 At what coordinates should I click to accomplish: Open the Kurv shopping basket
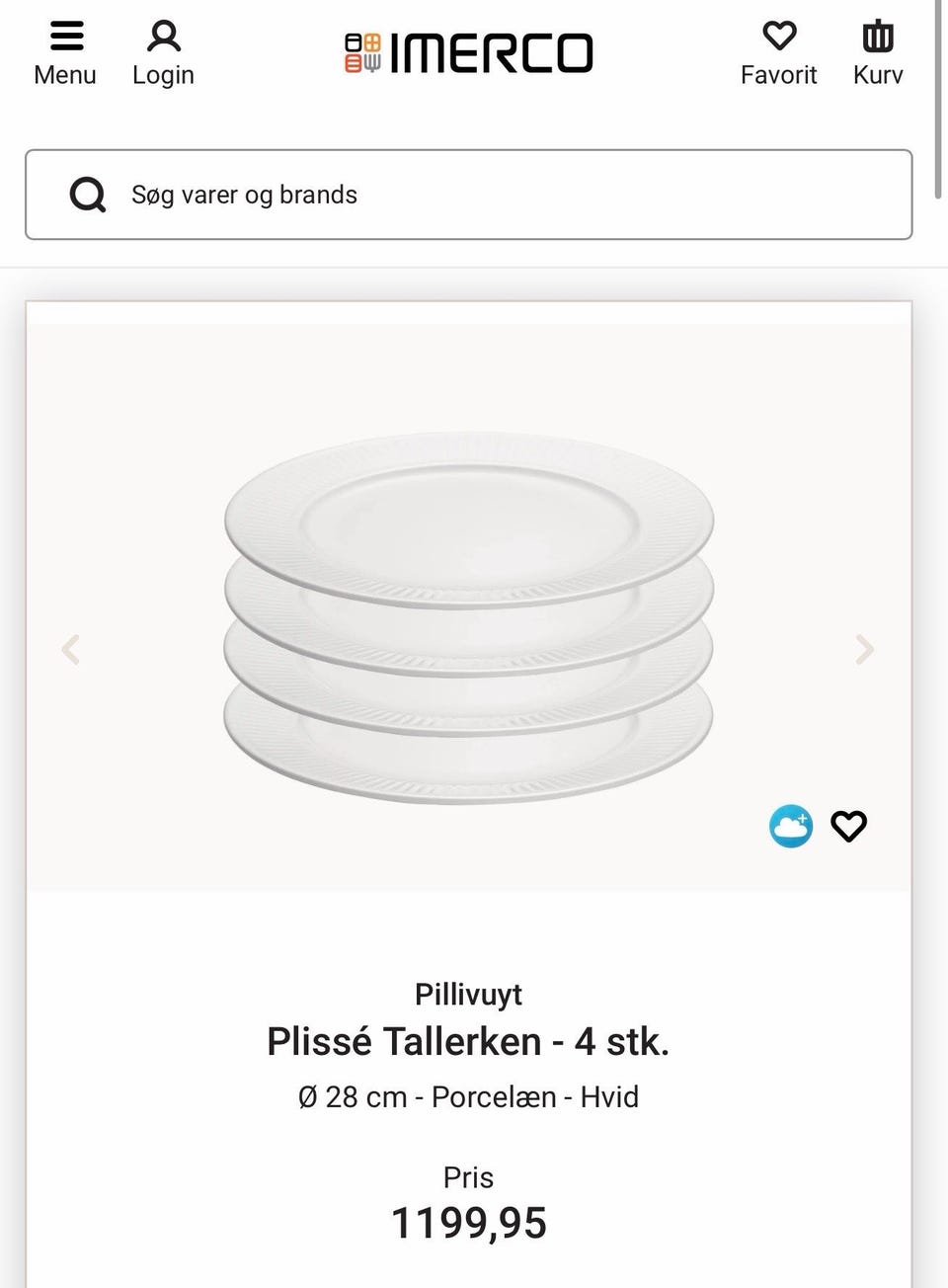[877, 47]
